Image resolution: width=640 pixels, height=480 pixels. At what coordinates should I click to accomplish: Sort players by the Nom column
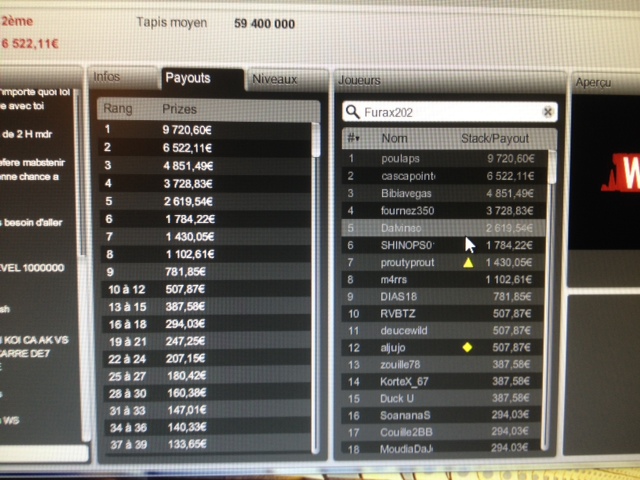(x=394, y=138)
